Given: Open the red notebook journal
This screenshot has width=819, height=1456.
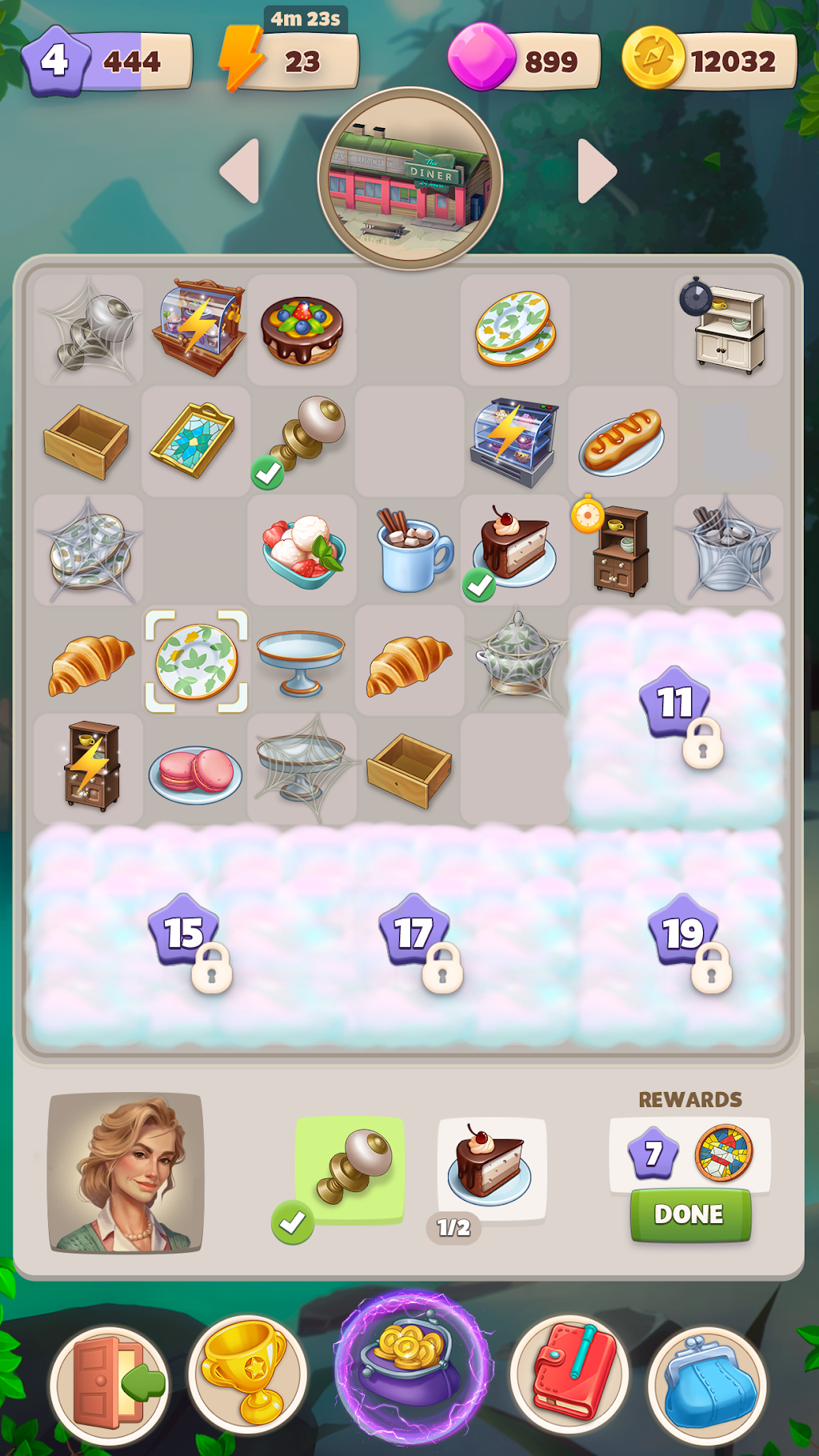Looking at the screenshot, I should pyautogui.click(x=569, y=1374).
